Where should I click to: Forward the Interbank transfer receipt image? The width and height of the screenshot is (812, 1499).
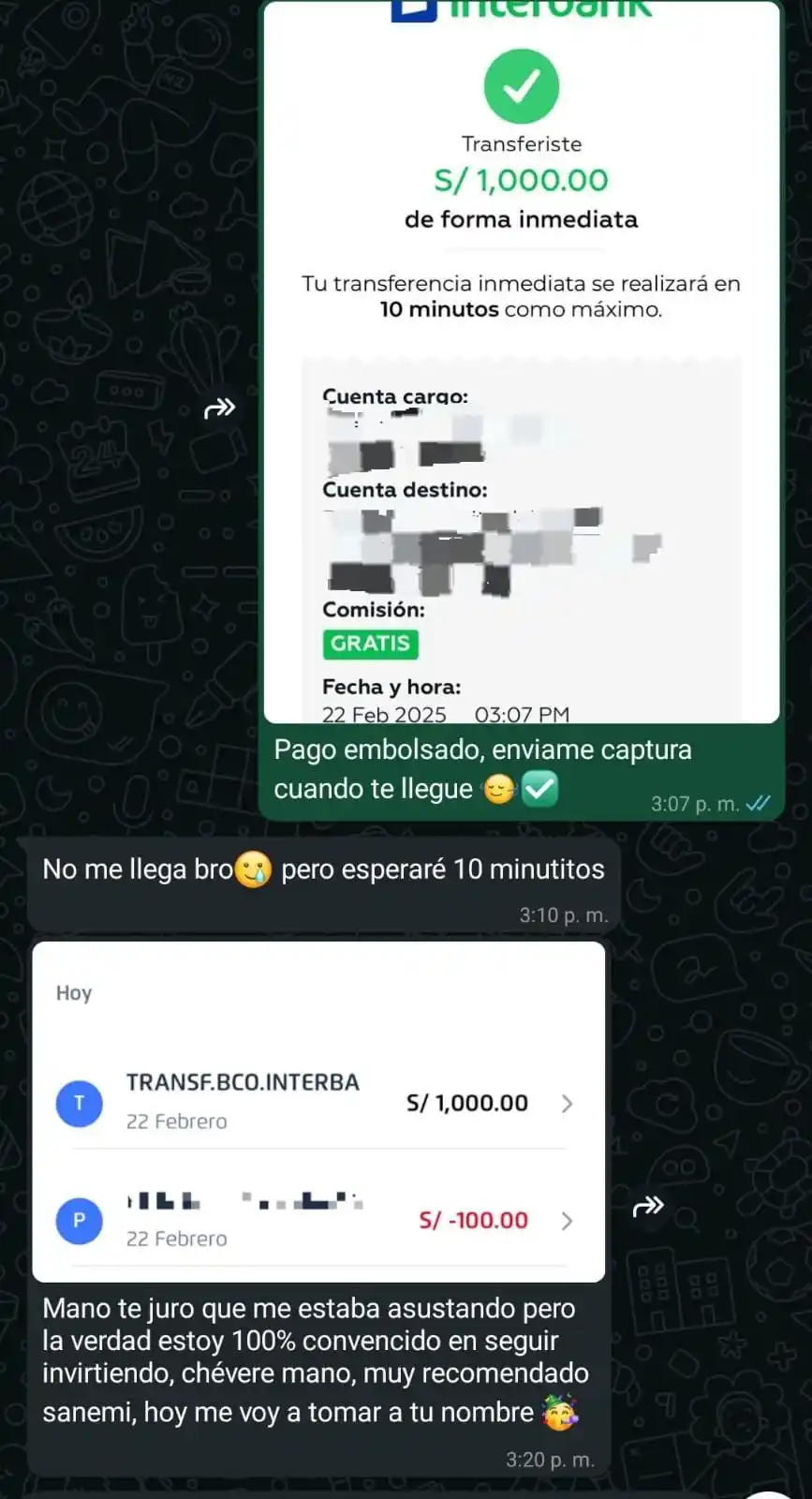[219, 408]
